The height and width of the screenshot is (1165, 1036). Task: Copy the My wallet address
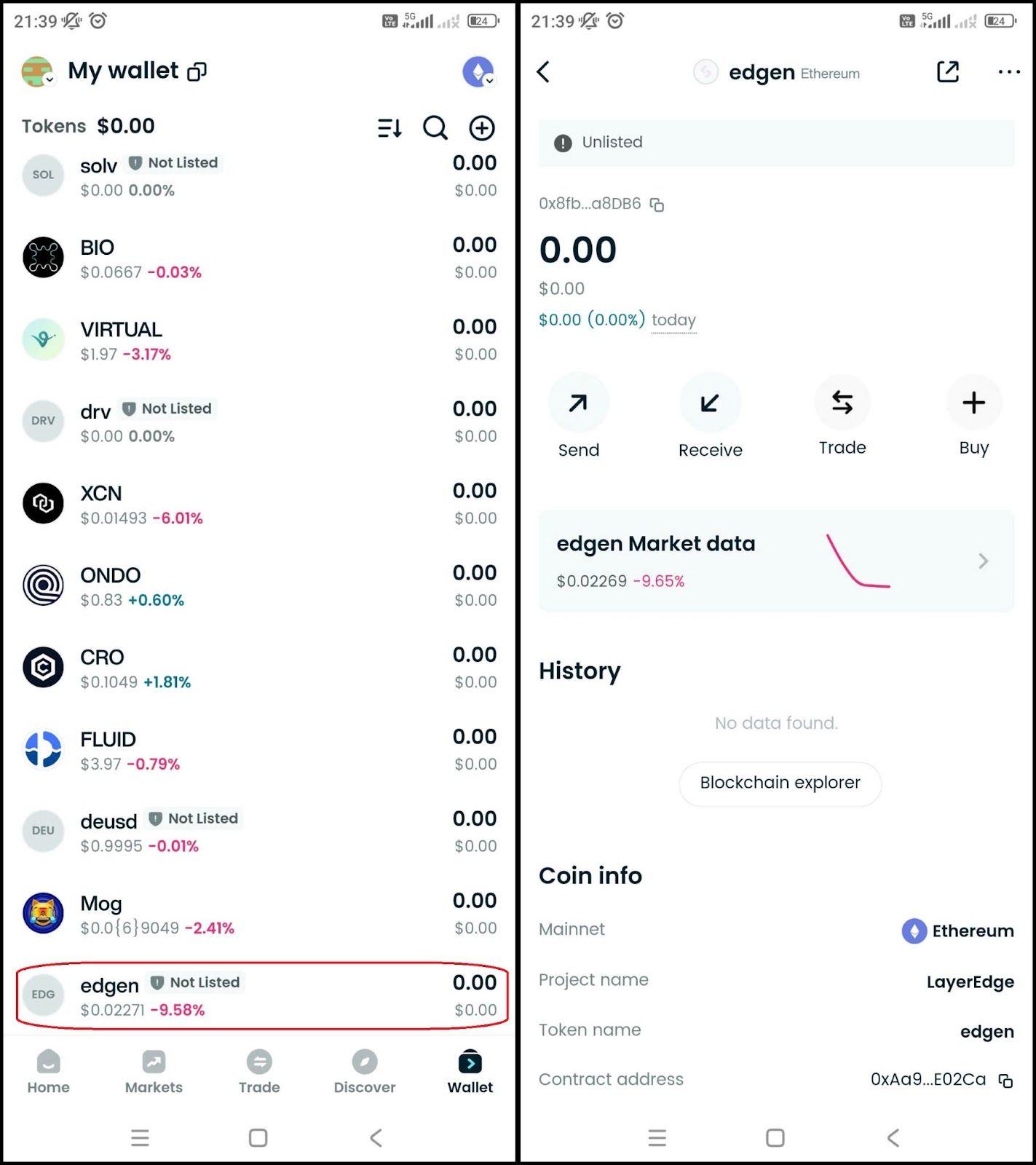click(x=197, y=71)
